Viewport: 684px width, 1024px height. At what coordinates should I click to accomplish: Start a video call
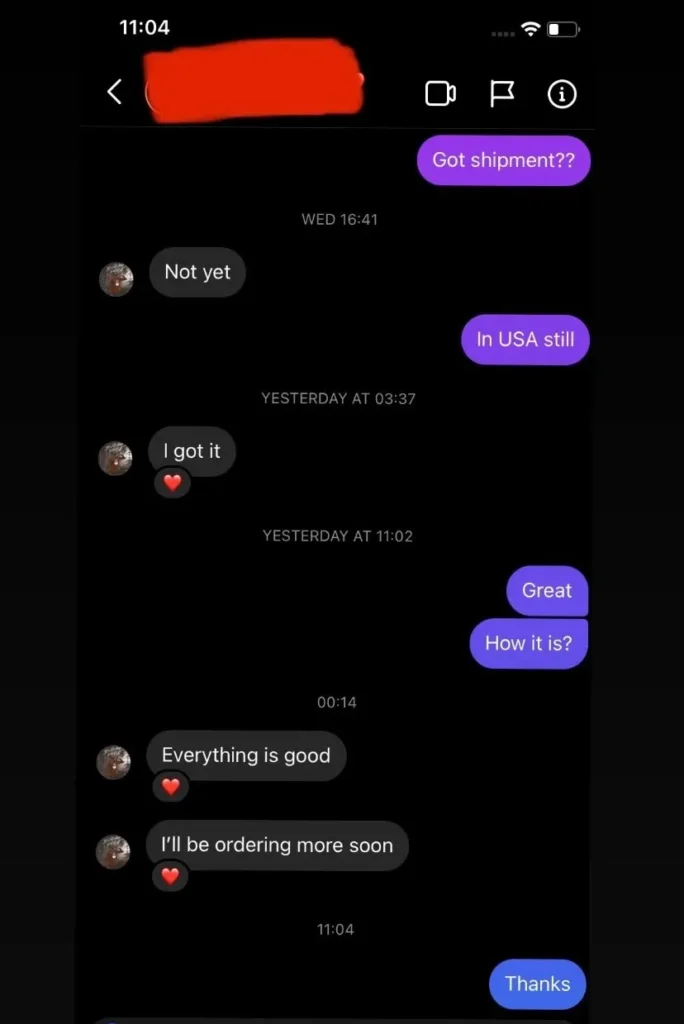point(440,94)
